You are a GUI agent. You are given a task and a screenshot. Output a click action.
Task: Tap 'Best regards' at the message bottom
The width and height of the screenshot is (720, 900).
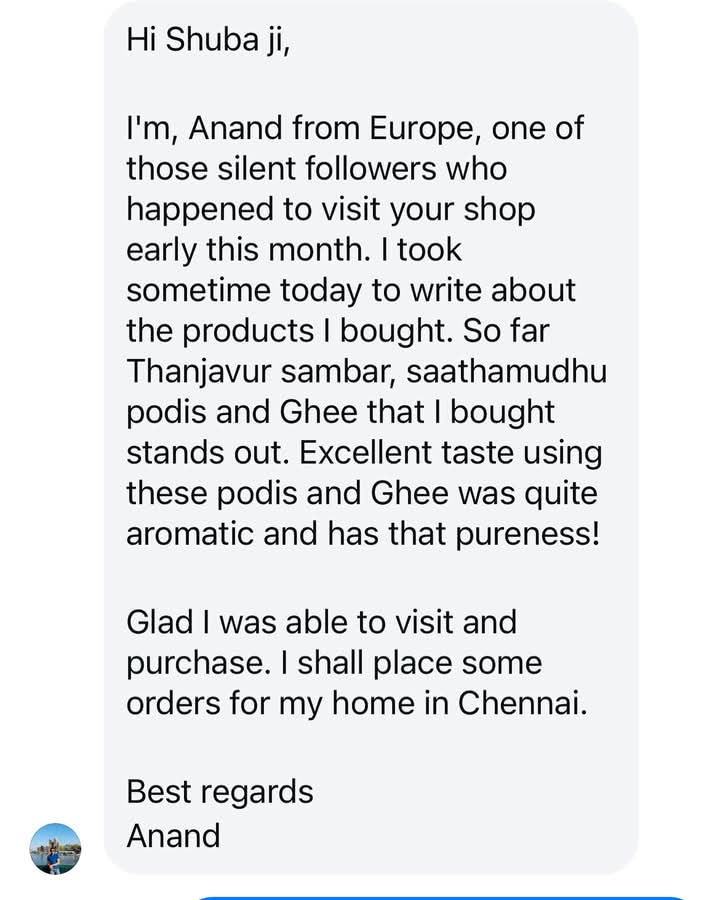220,791
